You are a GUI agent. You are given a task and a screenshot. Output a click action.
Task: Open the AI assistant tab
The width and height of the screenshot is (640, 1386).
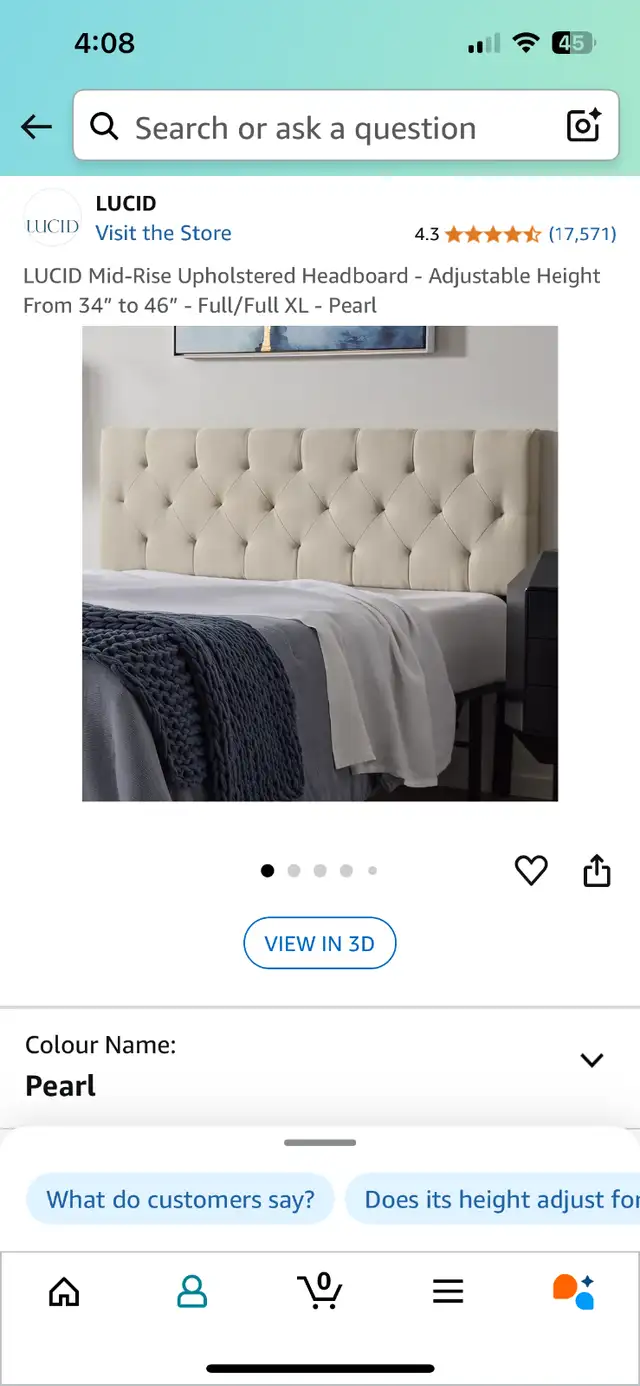coord(574,1291)
